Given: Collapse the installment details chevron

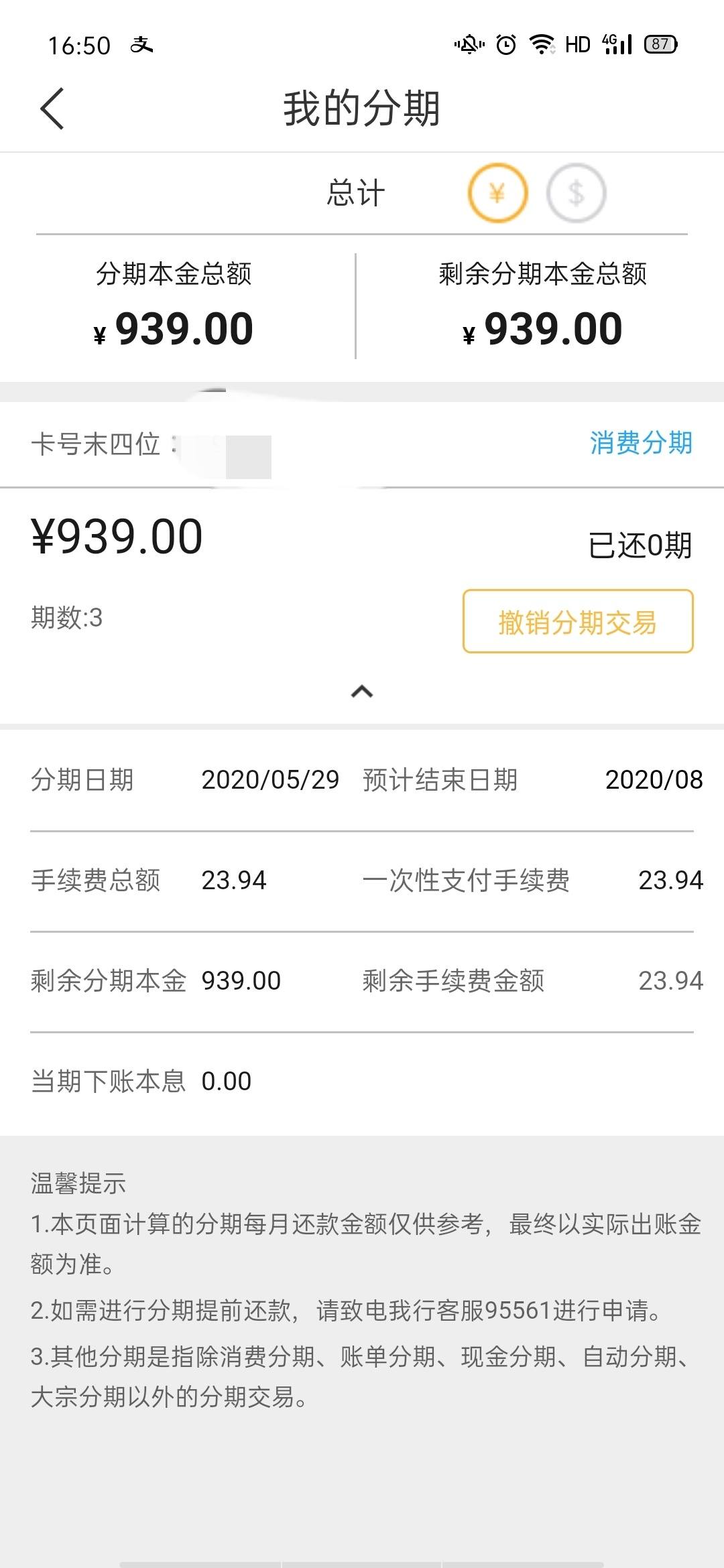Looking at the screenshot, I should point(362,692).
